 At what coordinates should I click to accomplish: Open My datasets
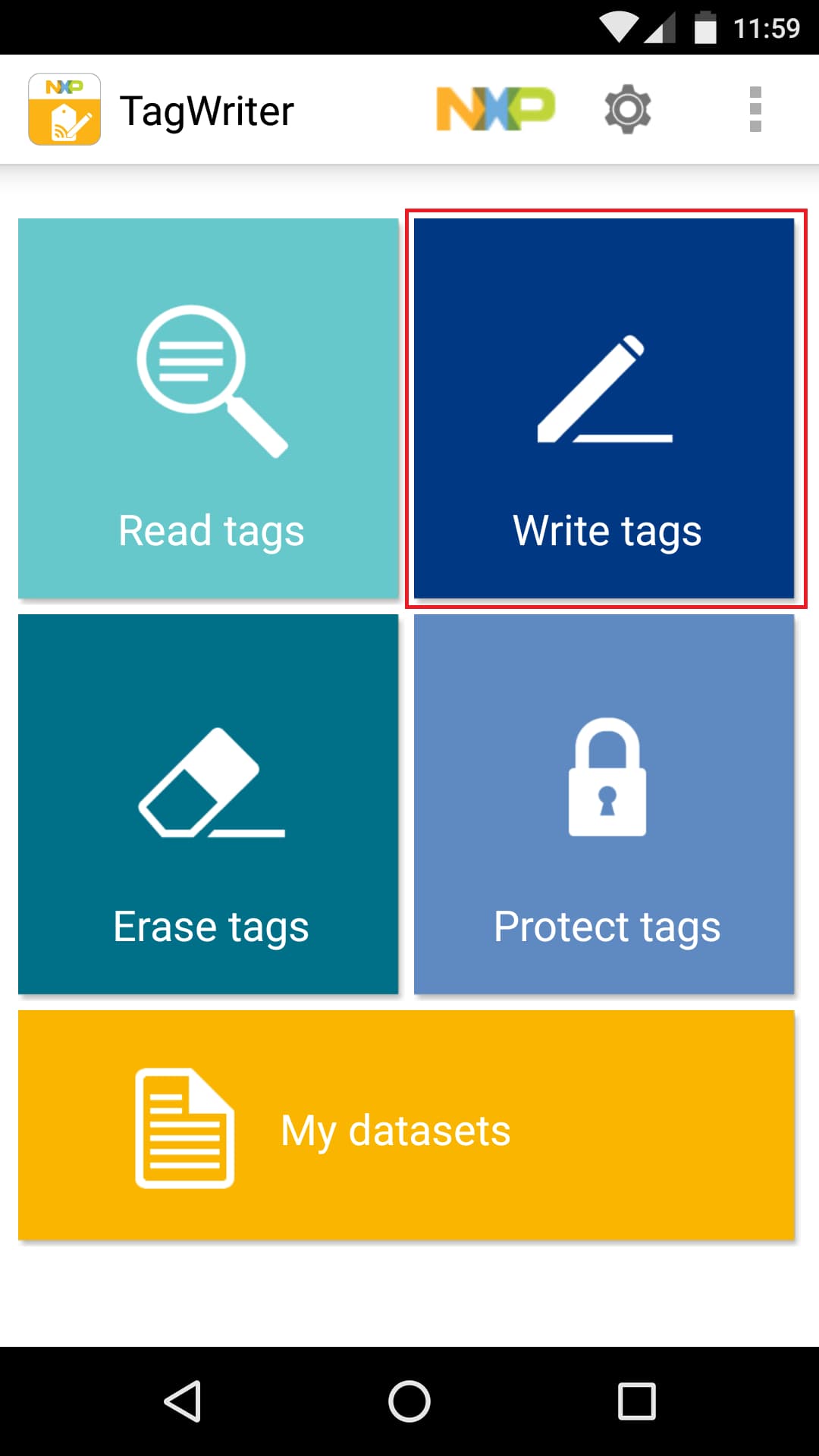[406, 1125]
